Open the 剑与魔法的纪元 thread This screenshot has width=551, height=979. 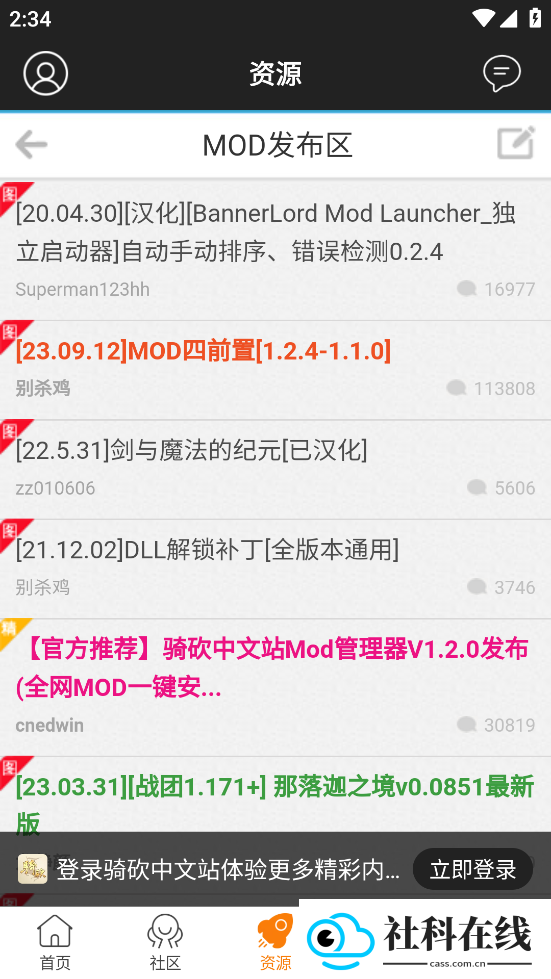click(275, 470)
